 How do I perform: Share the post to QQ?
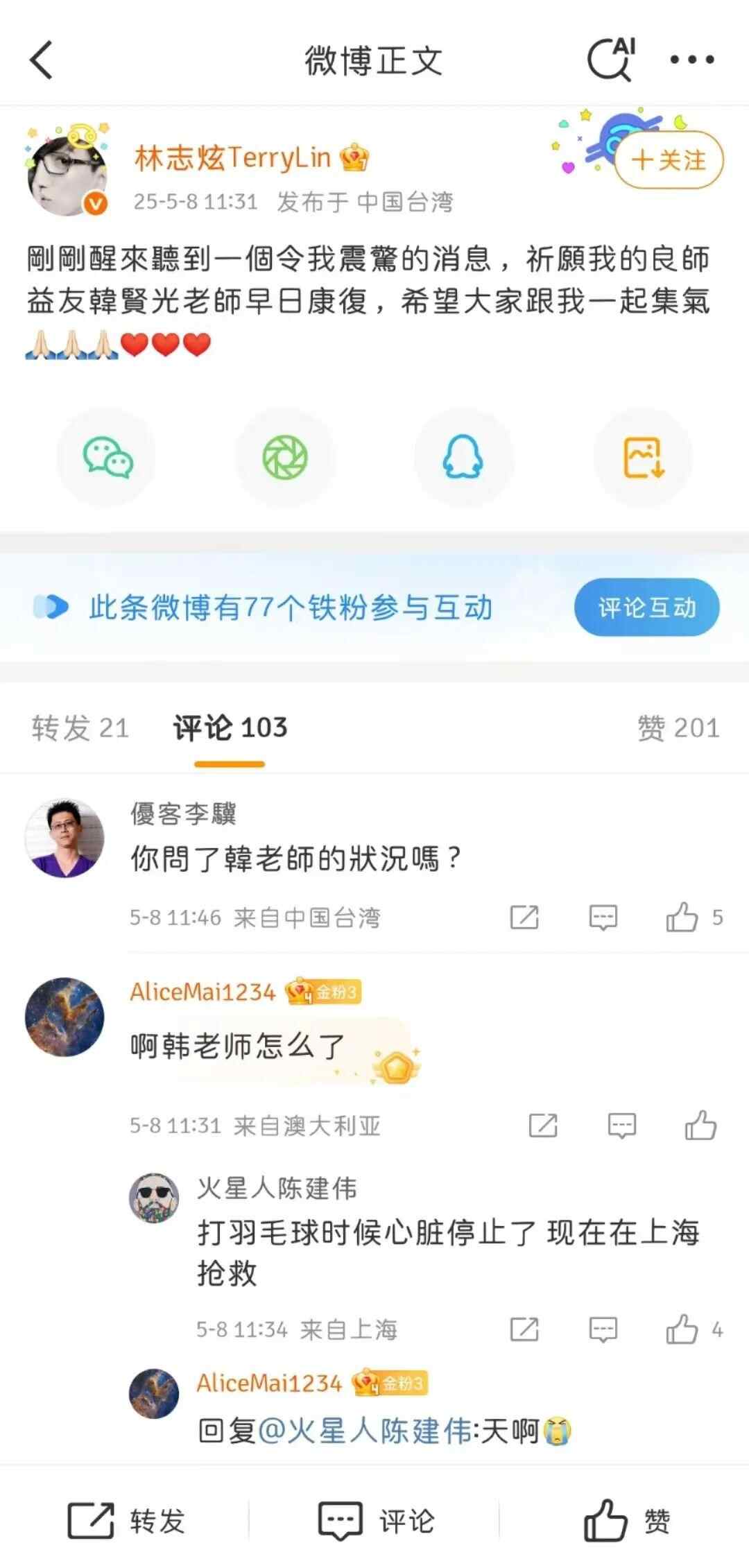click(463, 457)
